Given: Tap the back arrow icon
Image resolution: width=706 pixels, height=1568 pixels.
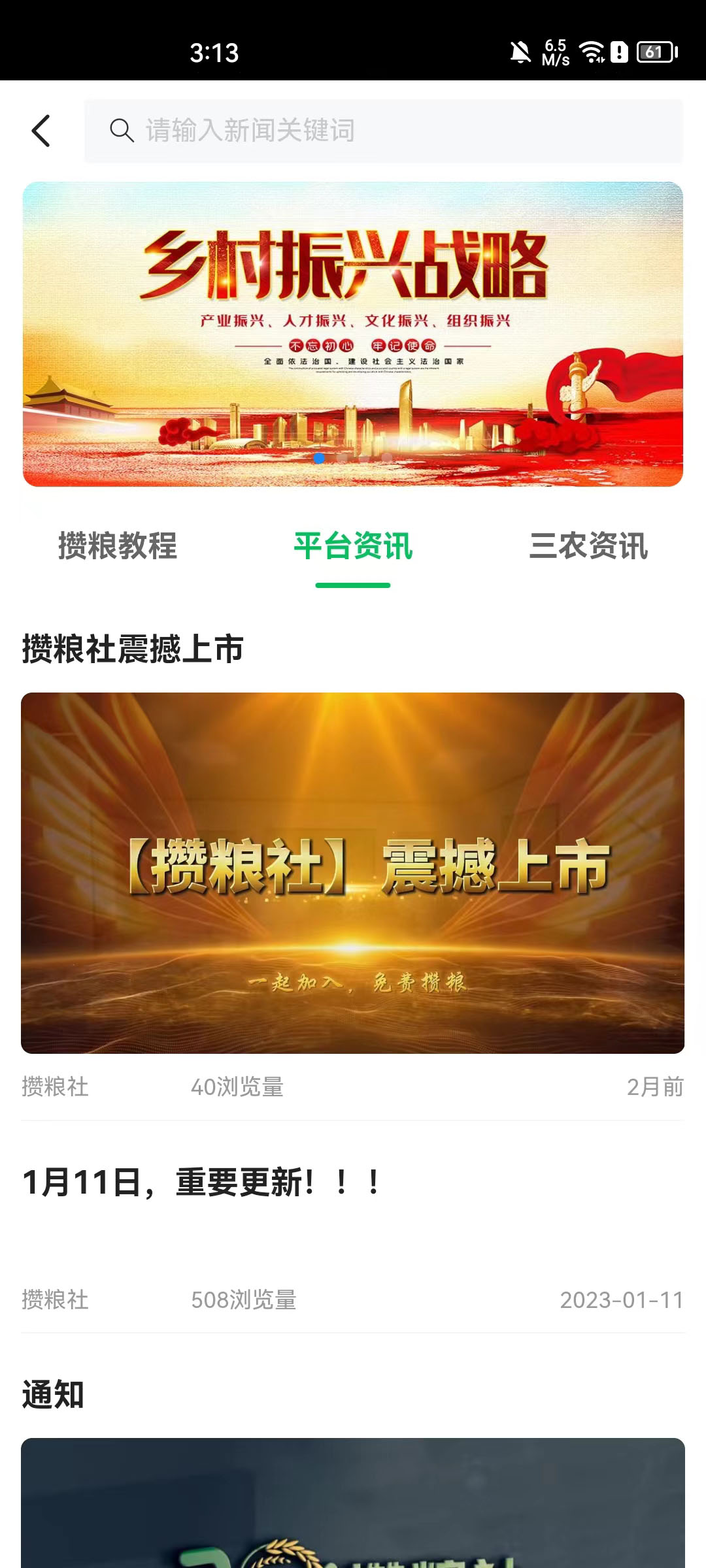Looking at the screenshot, I should tap(41, 131).
